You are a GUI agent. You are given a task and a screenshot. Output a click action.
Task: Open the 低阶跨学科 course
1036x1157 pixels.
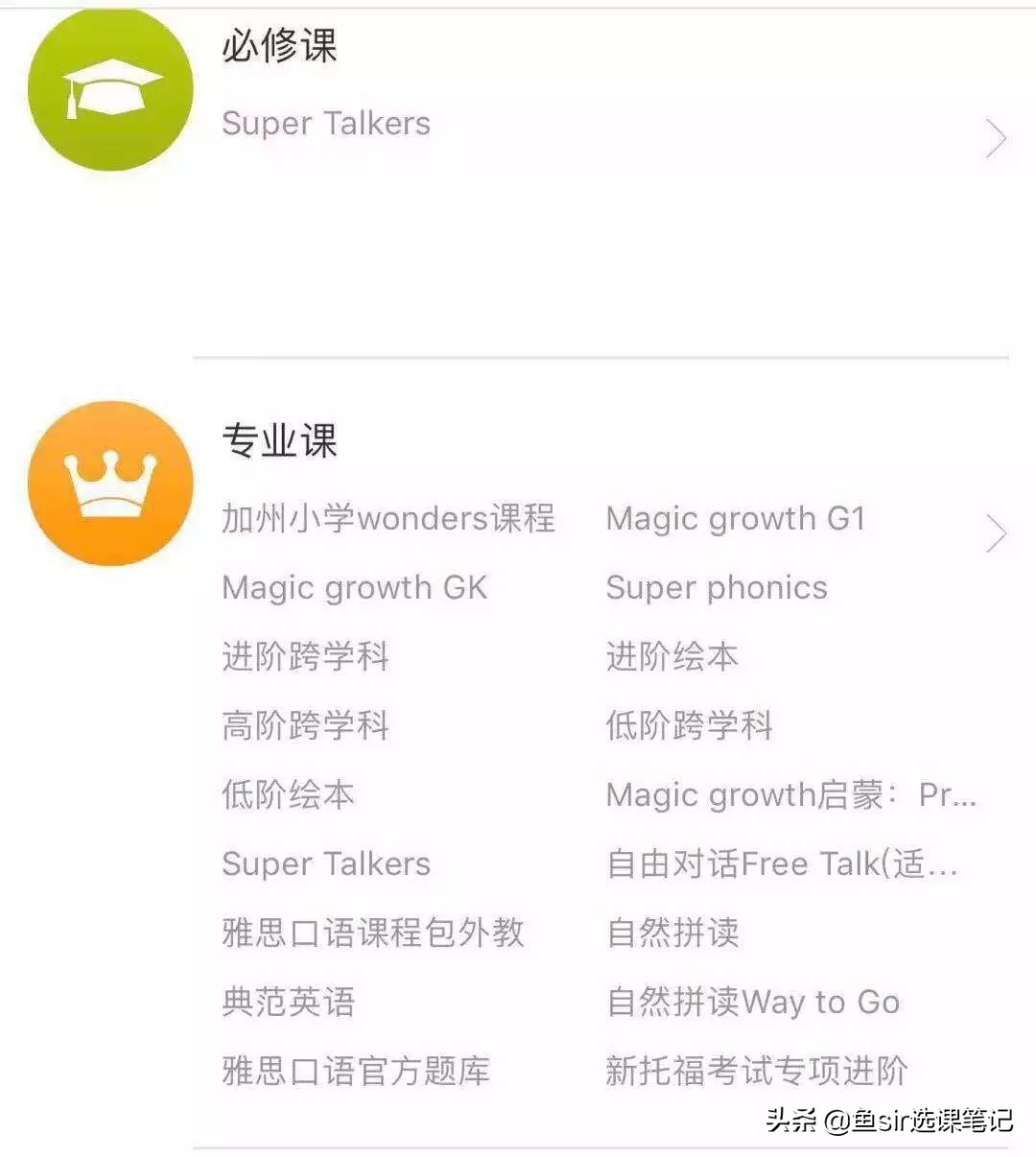click(689, 726)
